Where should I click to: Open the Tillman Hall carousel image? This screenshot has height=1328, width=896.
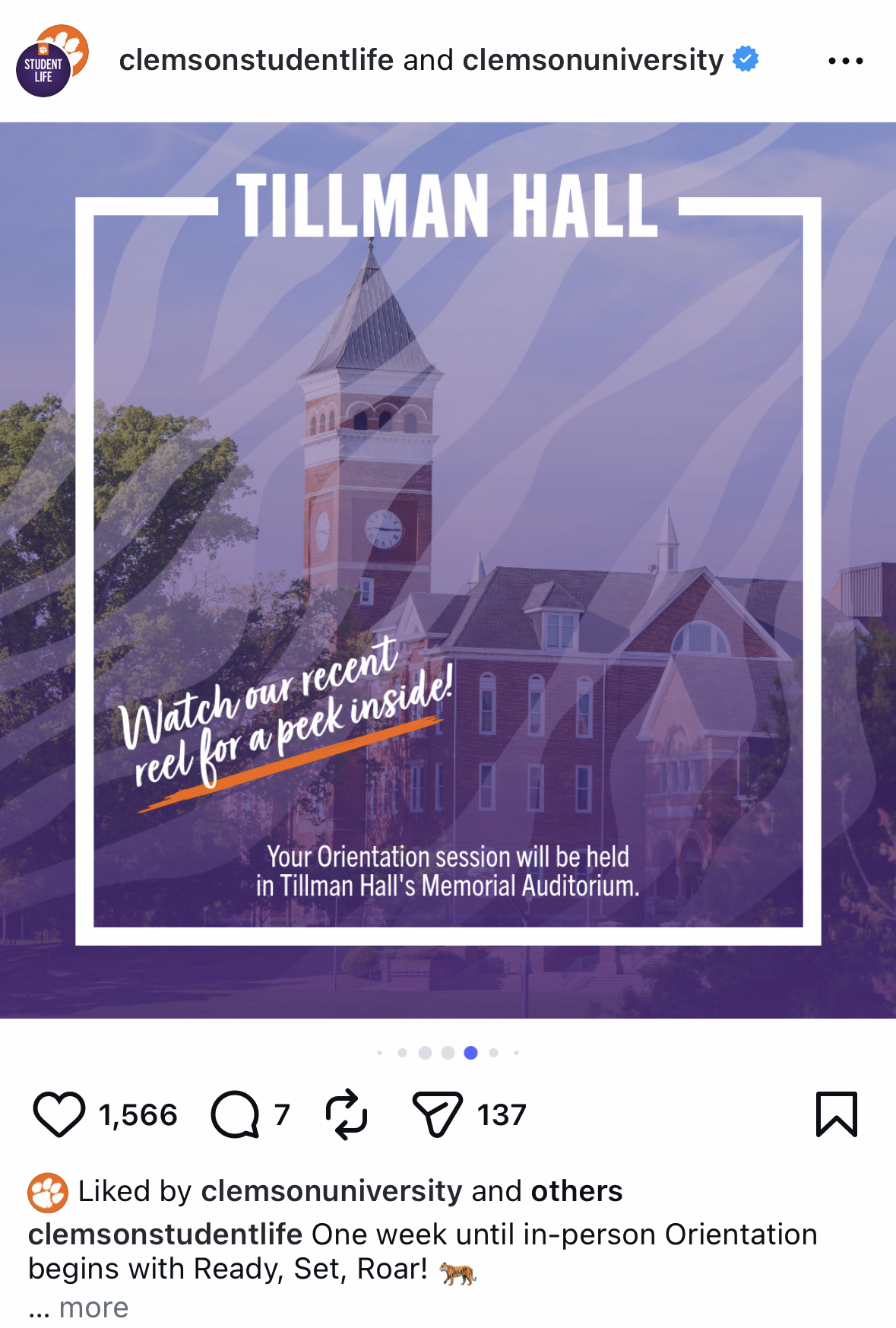coord(448,570)
